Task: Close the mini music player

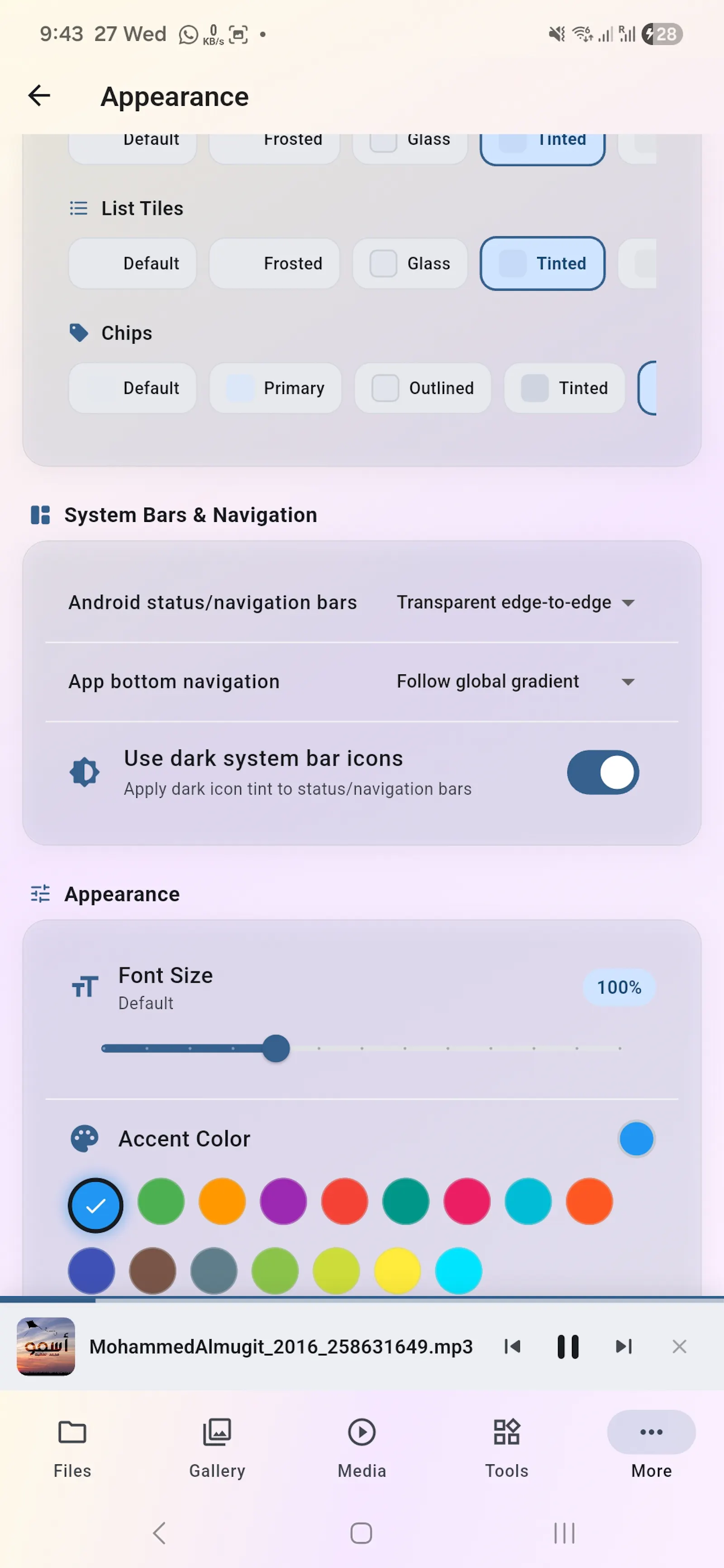Action: pos(680,1346)
